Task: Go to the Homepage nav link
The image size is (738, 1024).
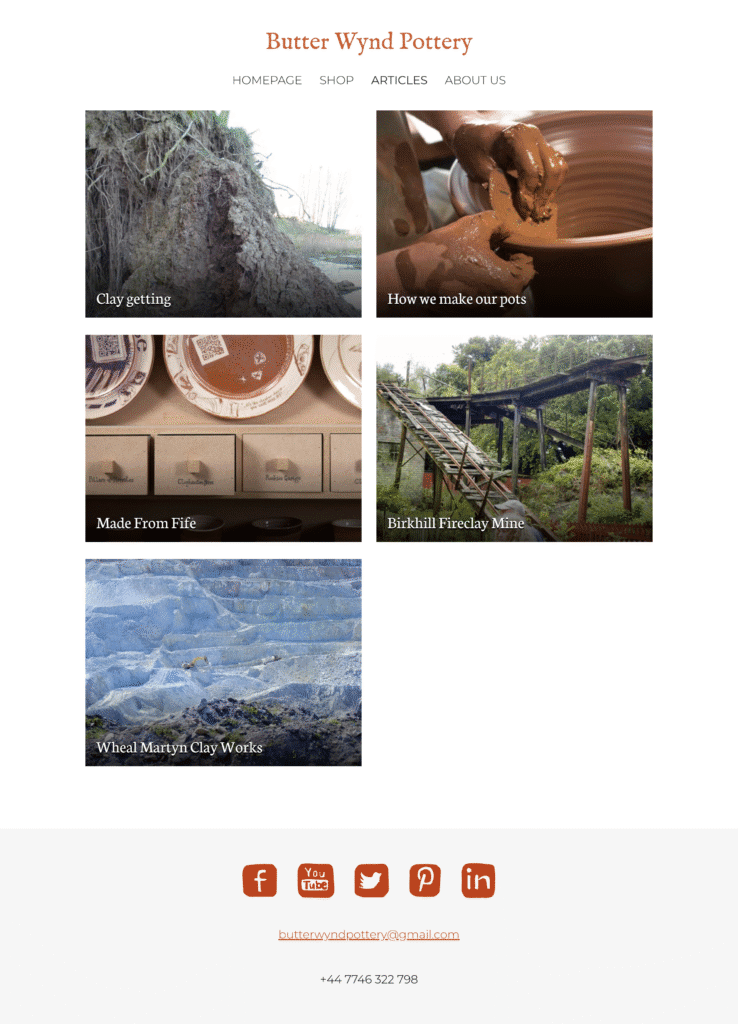Action: tap(266, 80)
